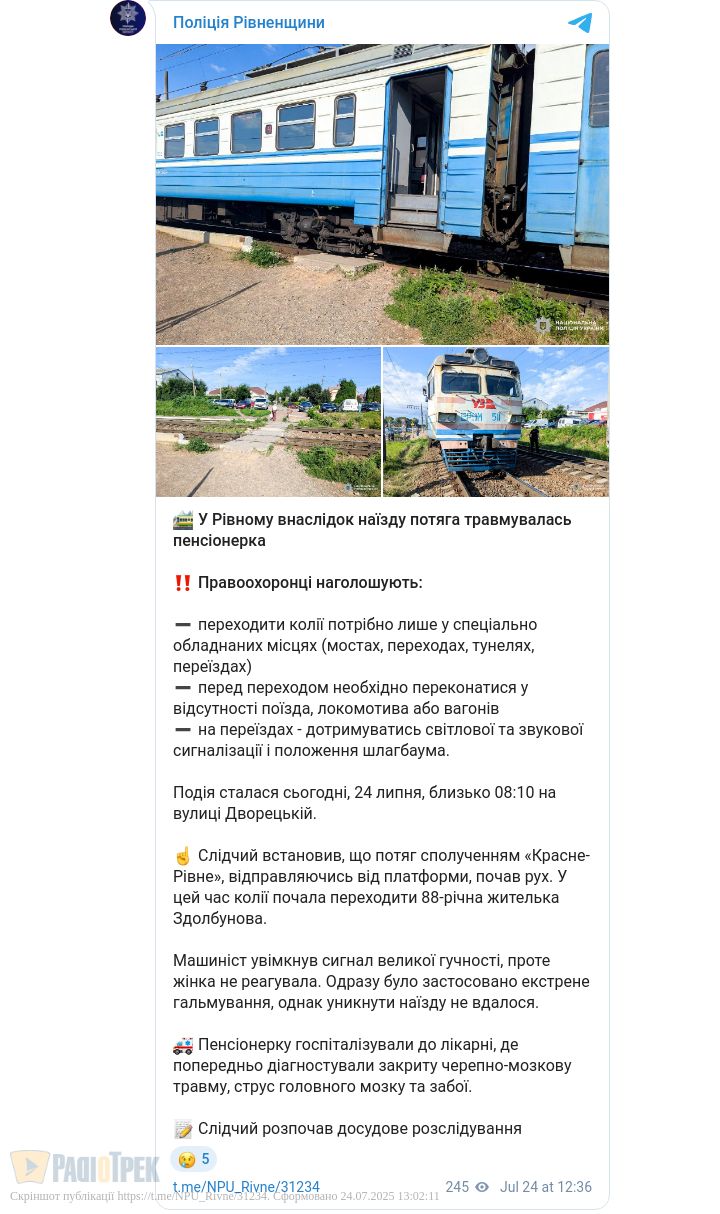This screenshot has height=1214, width=720.
Task: Tap the channel avatar of Поліція Рівненщини
Action: click(x=128, y=18)
